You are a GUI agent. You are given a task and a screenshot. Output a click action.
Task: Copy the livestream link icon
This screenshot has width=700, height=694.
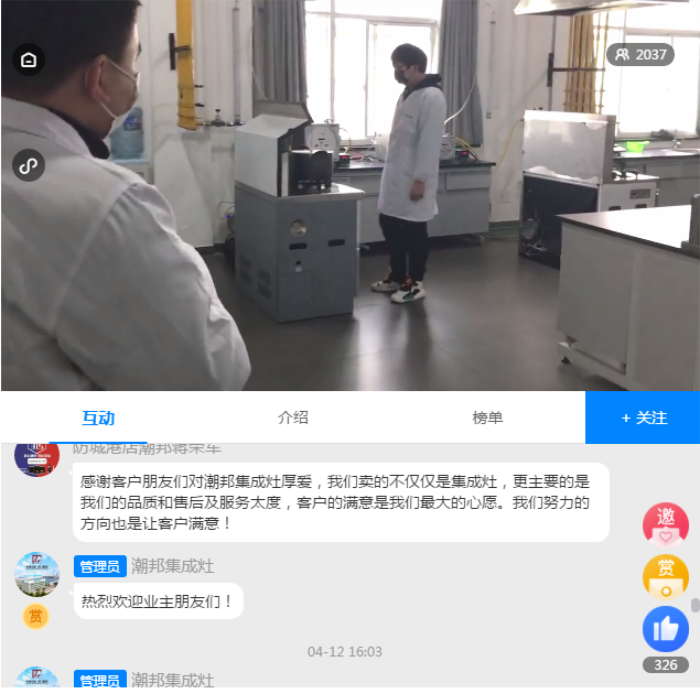pos(28,165)
